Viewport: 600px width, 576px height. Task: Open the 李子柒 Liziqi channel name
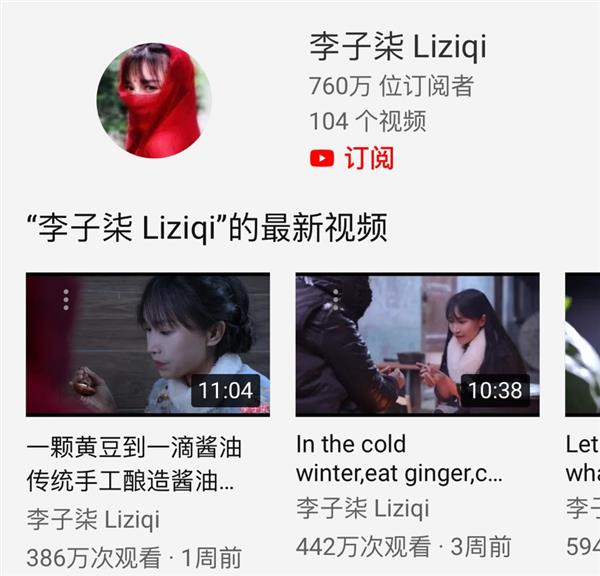point(397,46)
